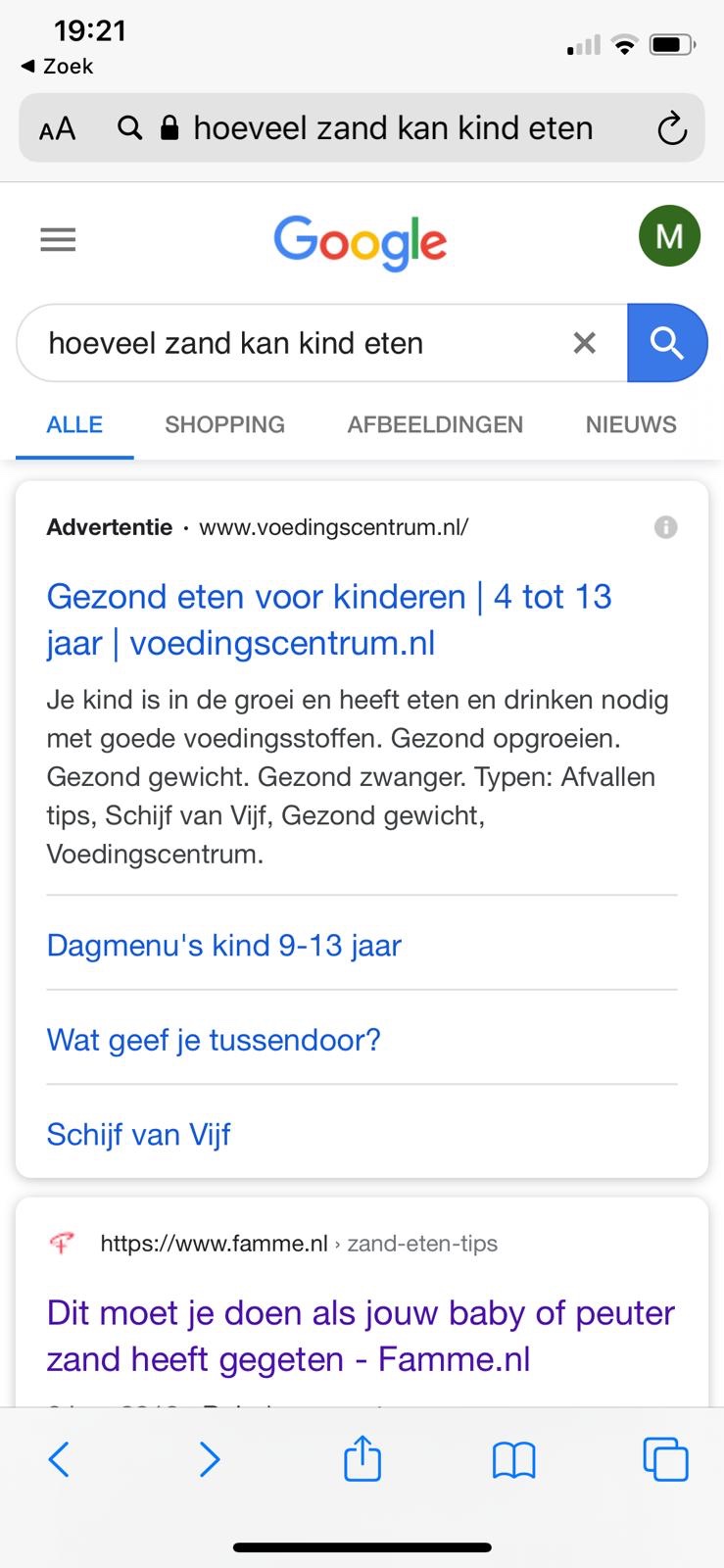
Task: Tap the blue search button
Action: click(666, 342)
